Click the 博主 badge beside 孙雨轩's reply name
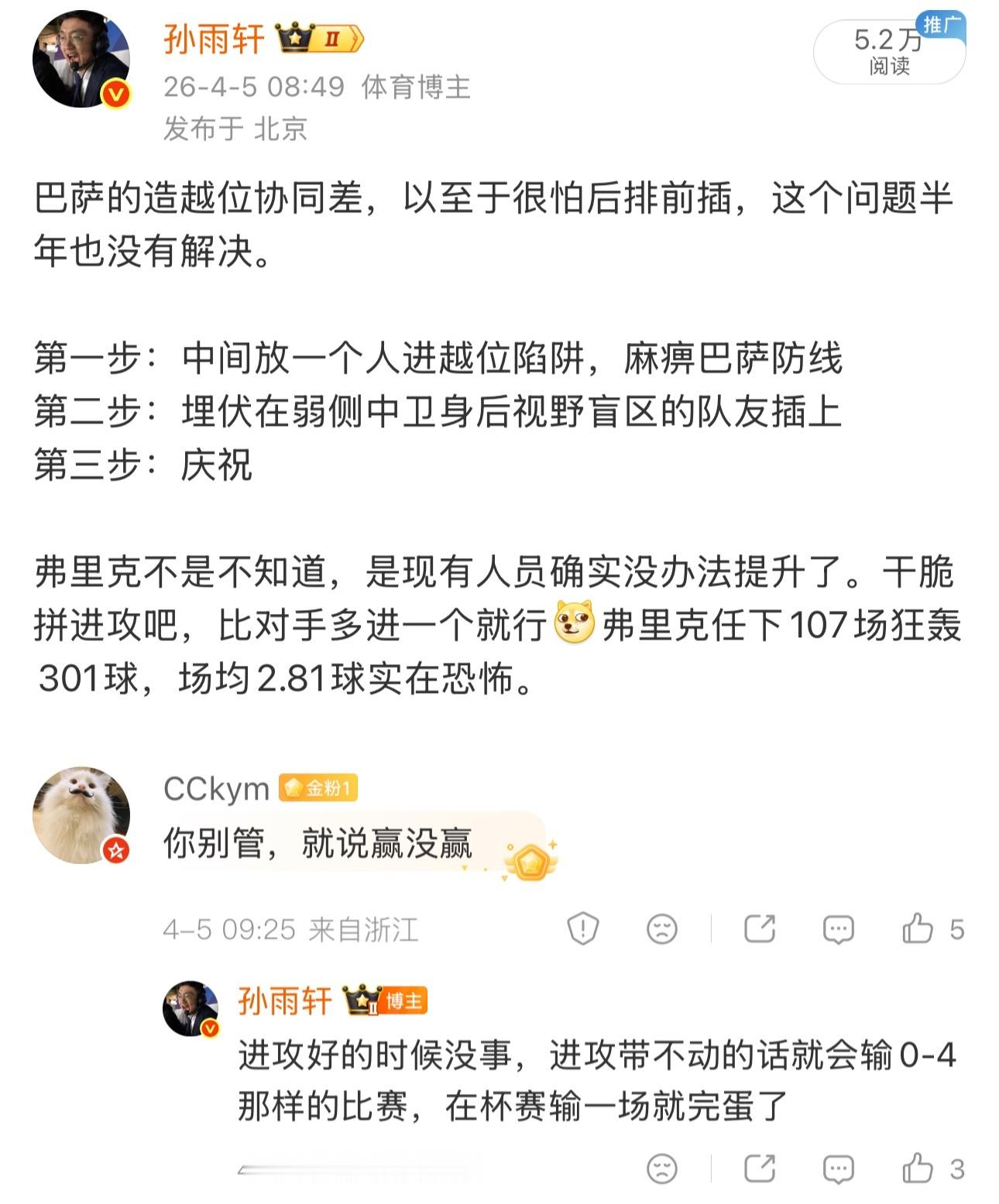This screenshot has width=999, height=1204. (x=404, y=1000)
